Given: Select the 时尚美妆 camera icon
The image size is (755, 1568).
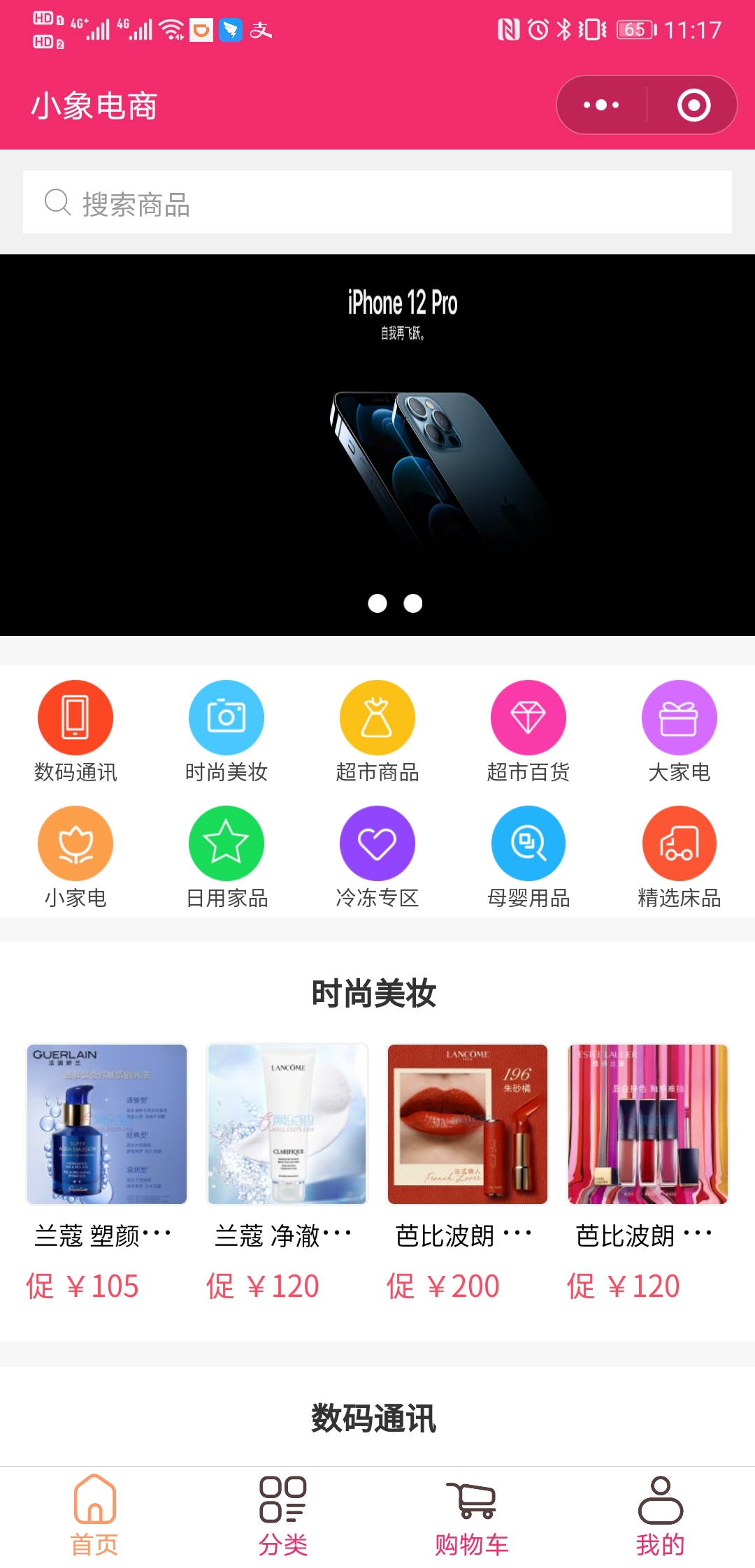Looking at the screenshot, I should pyautogui.click(x=226, y=717).
